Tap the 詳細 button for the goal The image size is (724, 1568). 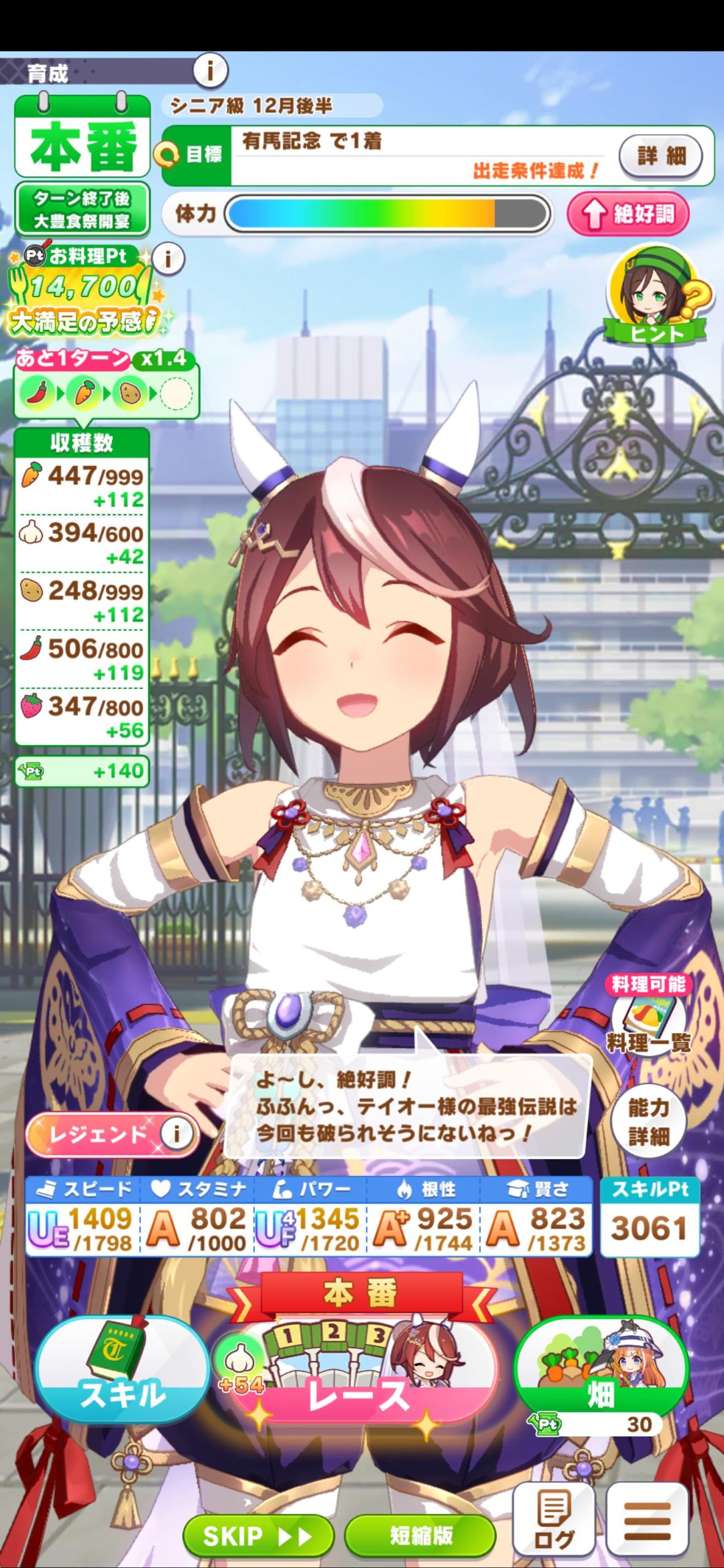pyautogui.click(x=661, y=156)
